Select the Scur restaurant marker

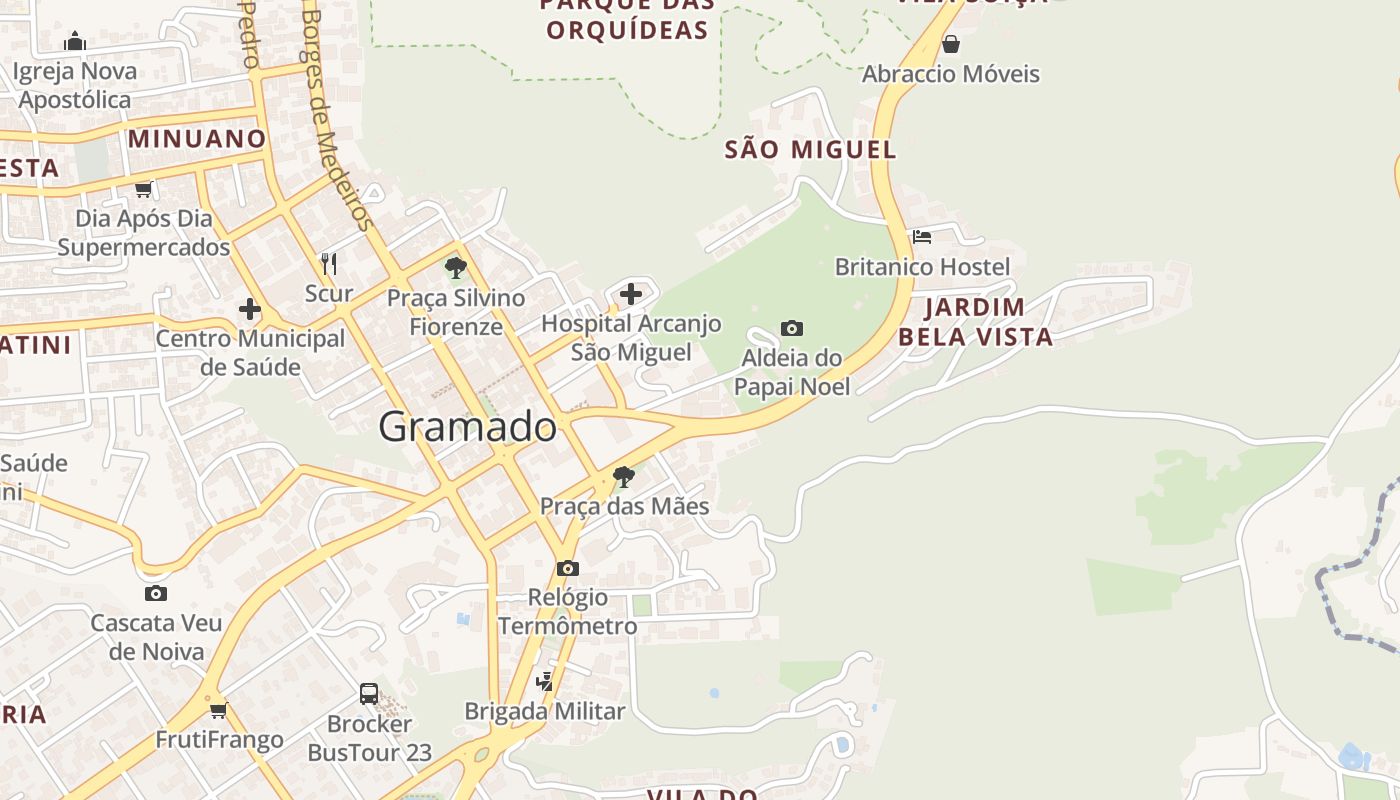click(x=329, y=263)
